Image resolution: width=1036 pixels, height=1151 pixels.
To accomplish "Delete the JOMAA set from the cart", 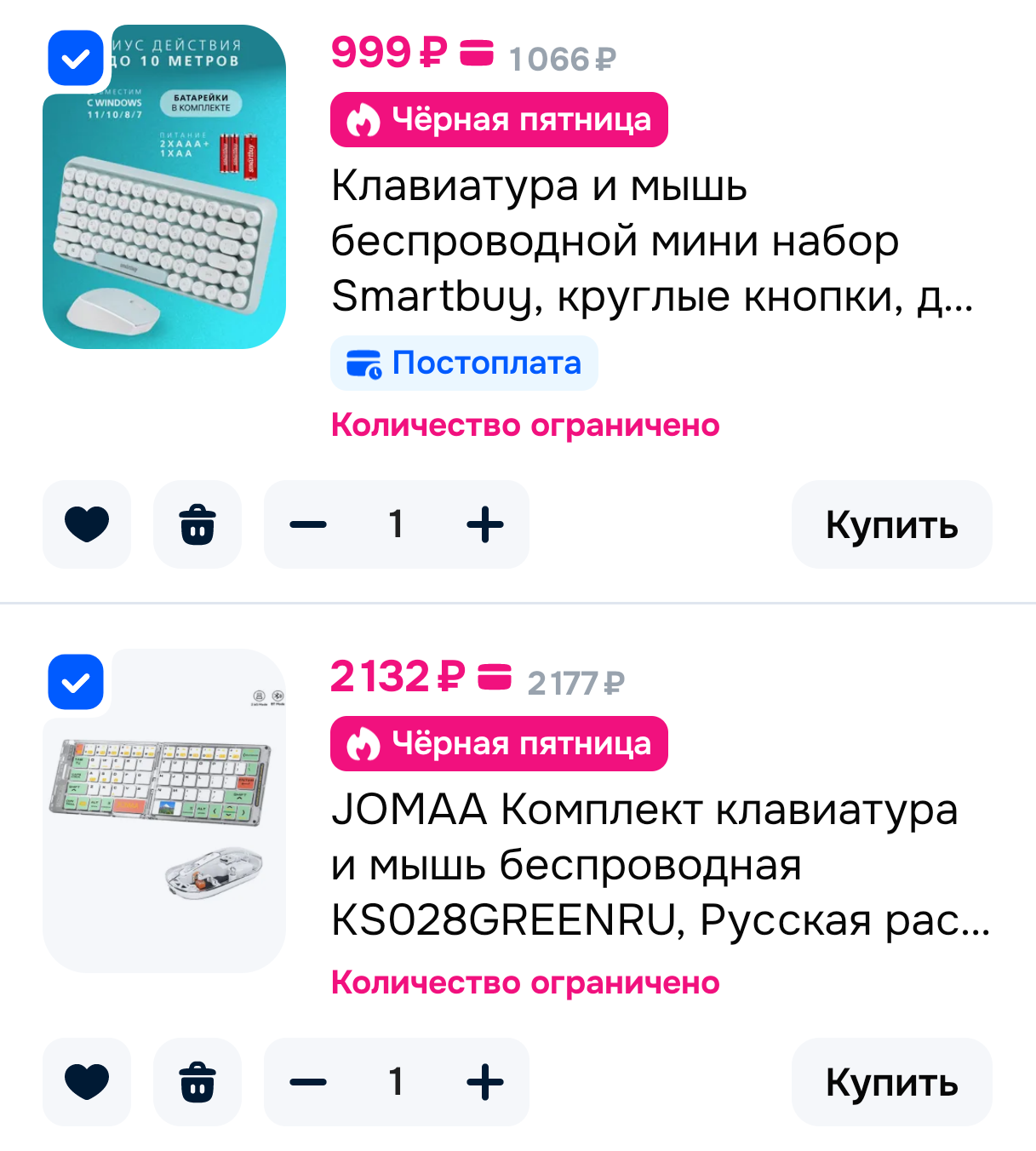I will pos(197,1082).
